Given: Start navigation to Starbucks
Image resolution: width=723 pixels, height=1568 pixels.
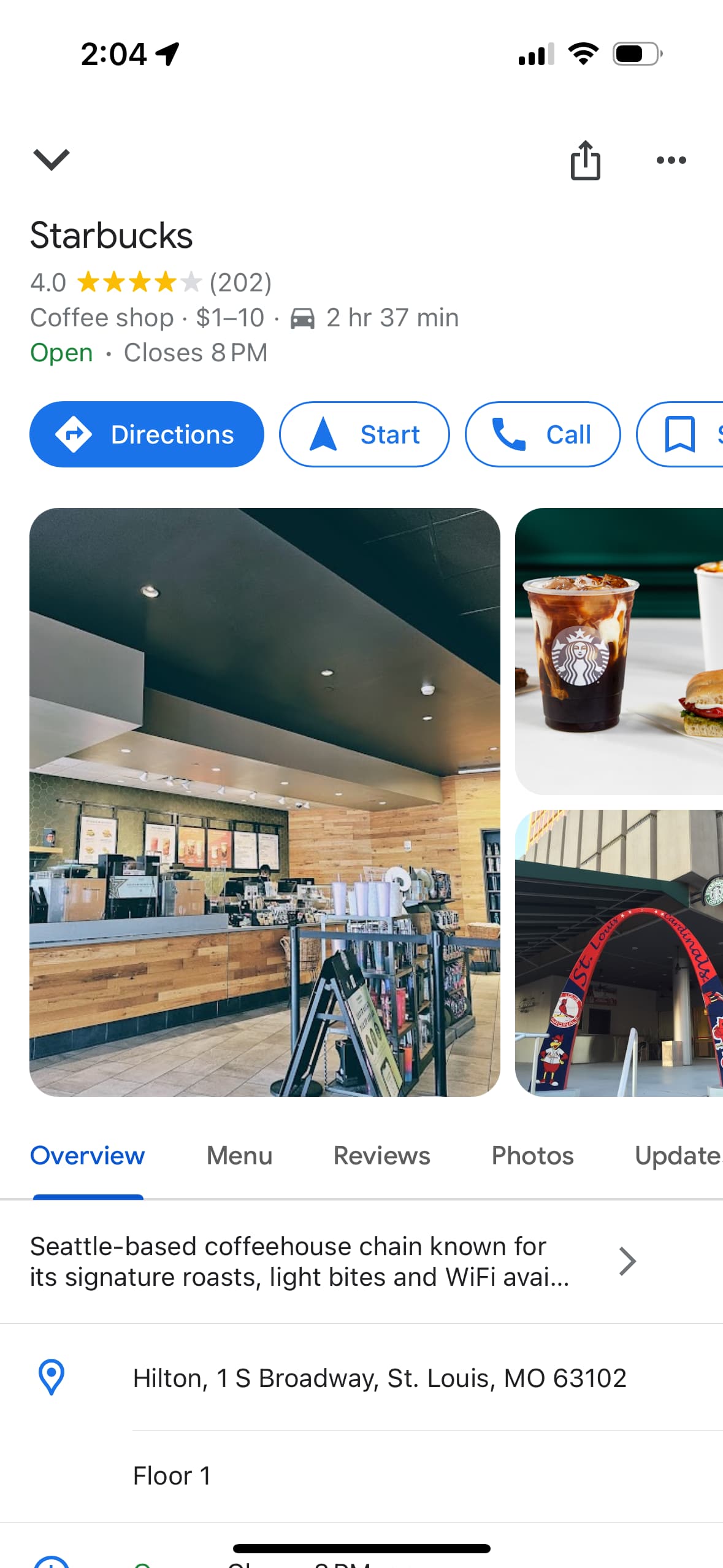Looking at the screenshot, I should click(x=364, y=434).
